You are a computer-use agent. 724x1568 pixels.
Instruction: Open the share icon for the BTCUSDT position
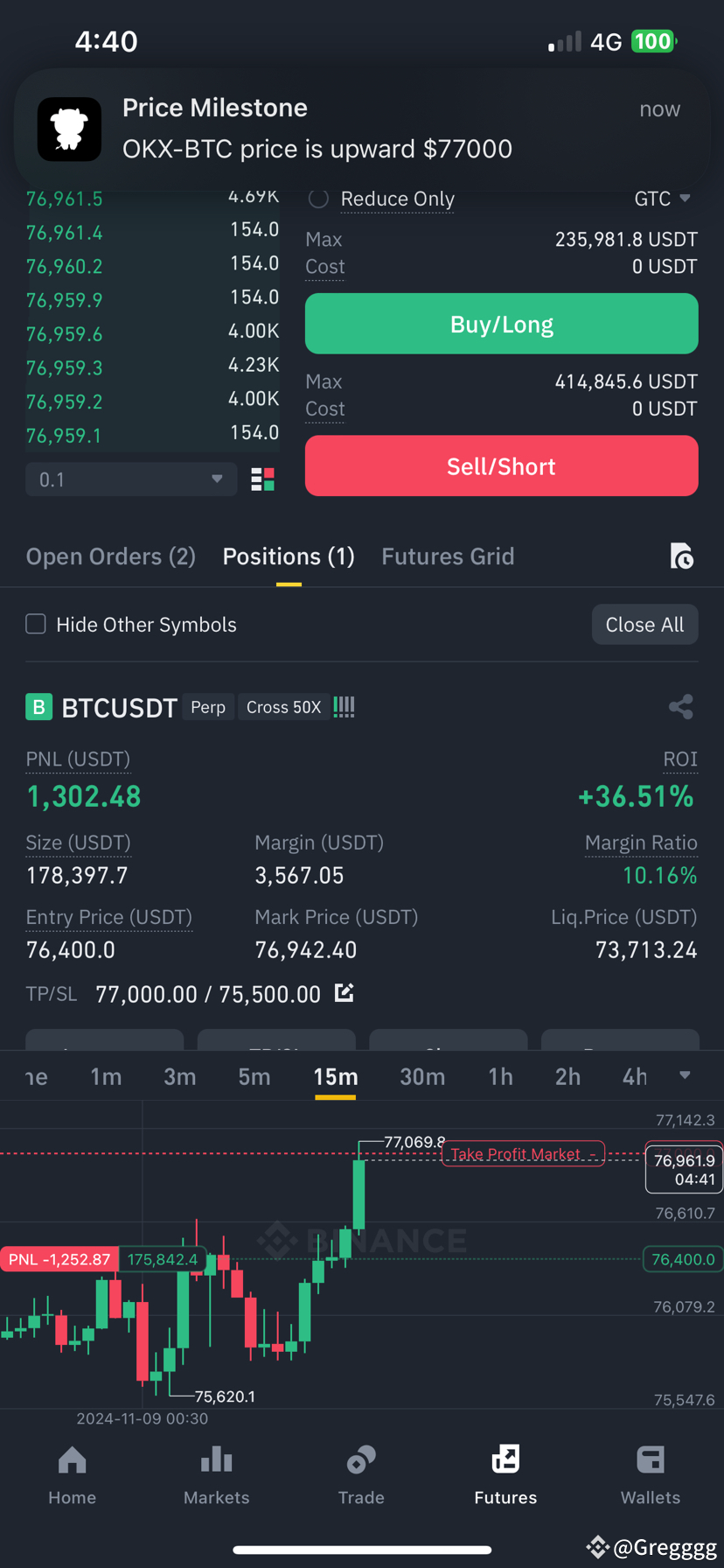click(x=681, y=707)
